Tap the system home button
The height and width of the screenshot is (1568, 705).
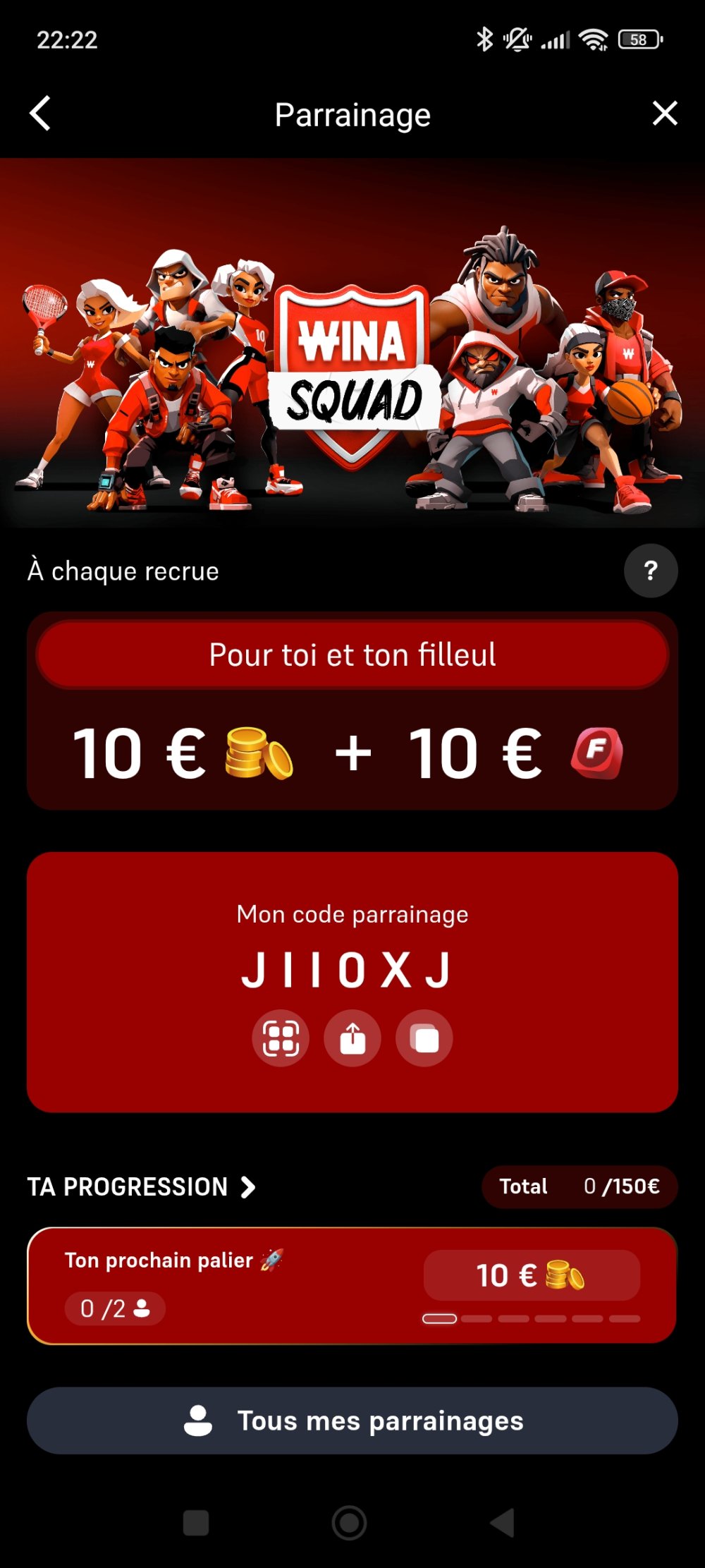349,1523
